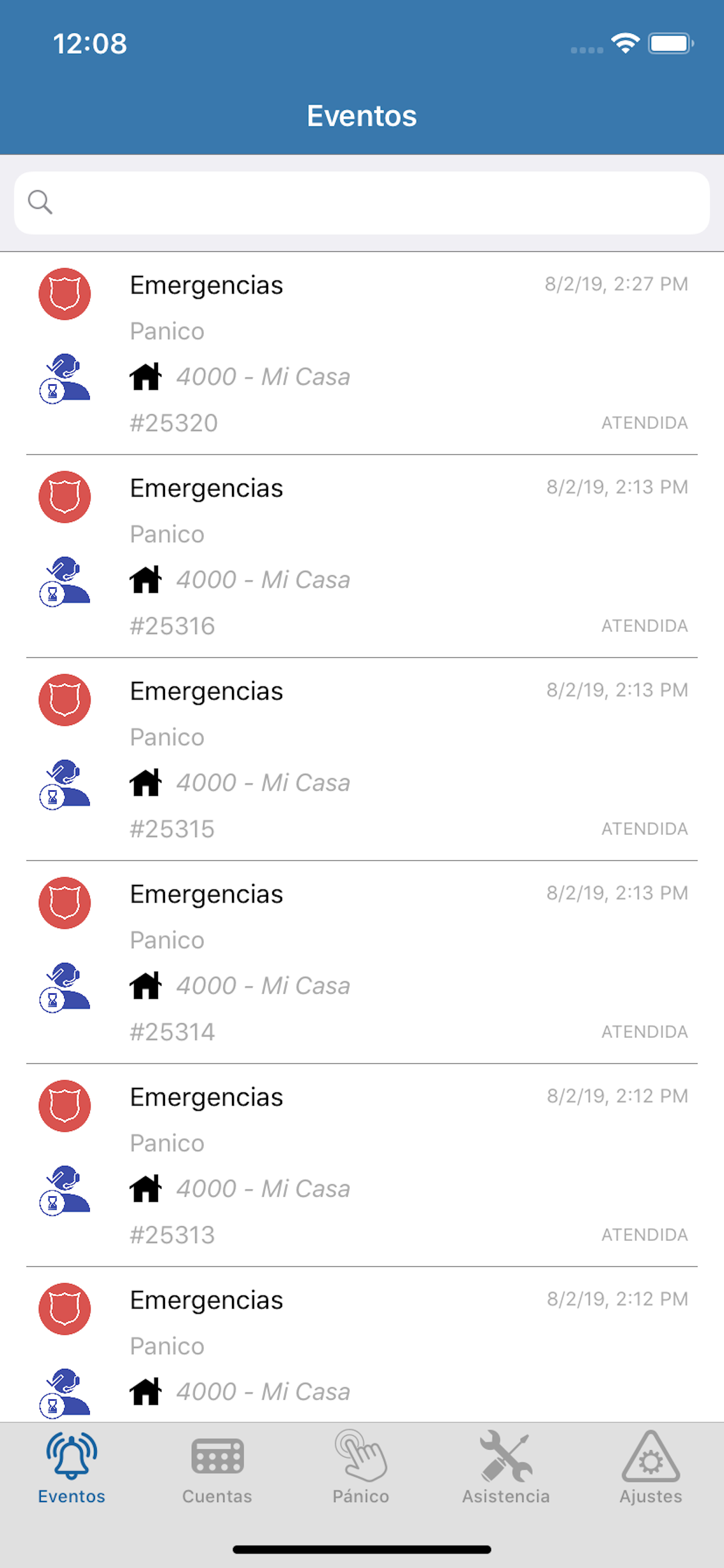The width and height of the screenshot is (724, 1568).
Task: Open the 2:12 PM event #25313
Action: click(362, 1165)
